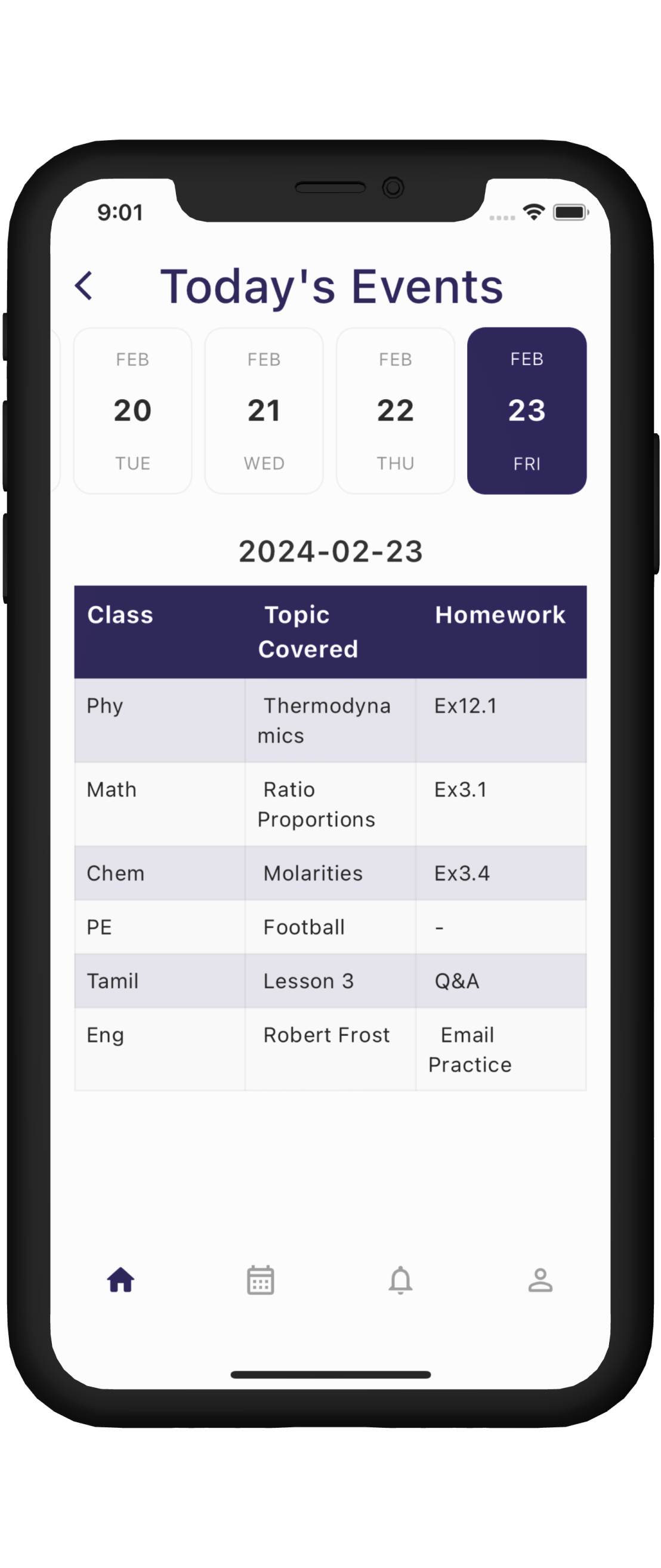Switch to the home tab
This screenshot has height=1568, width=661.
pyautogui.click(x=121, y=1280)
